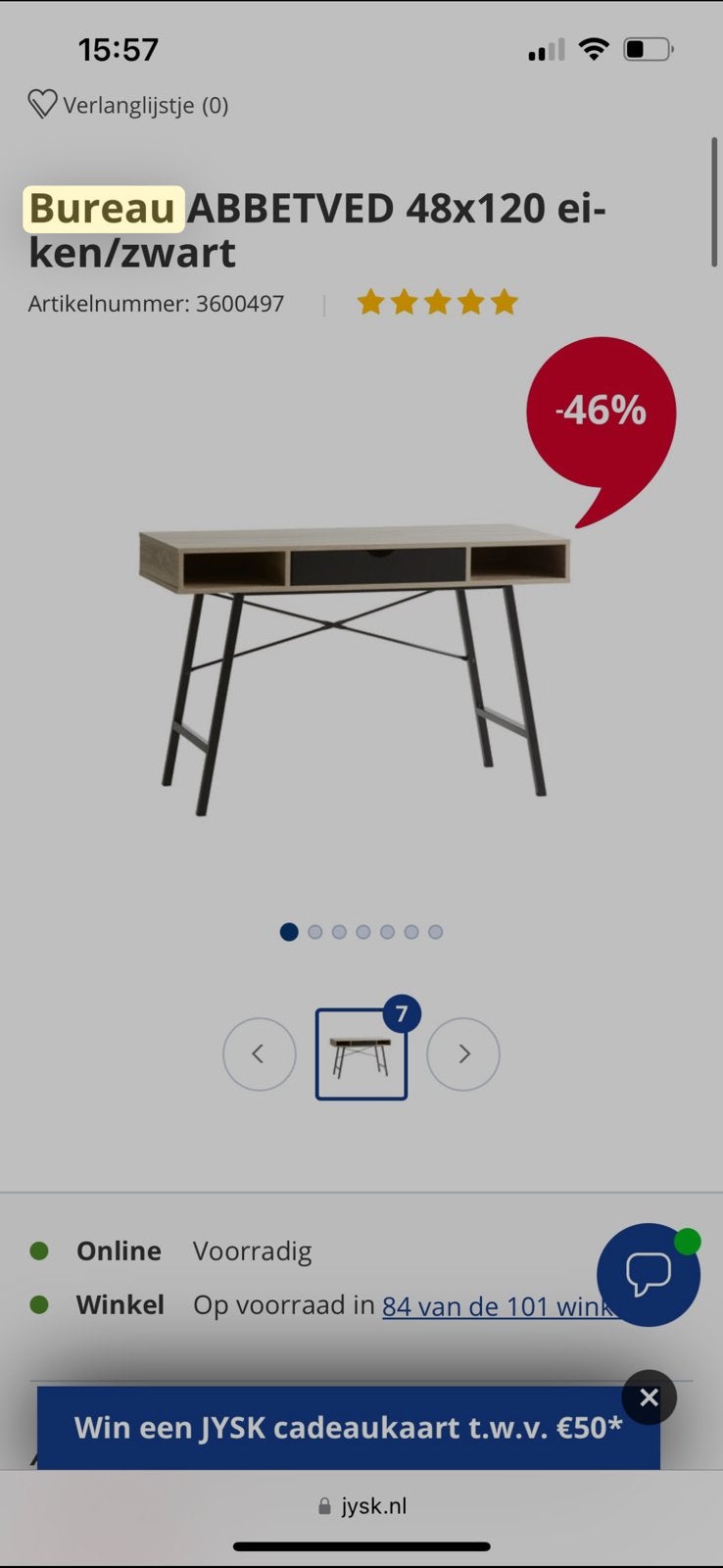Open the 84 van de 101 winkels link
This screenshot has width=723, height=1568.
click(x=501, y=1305)
